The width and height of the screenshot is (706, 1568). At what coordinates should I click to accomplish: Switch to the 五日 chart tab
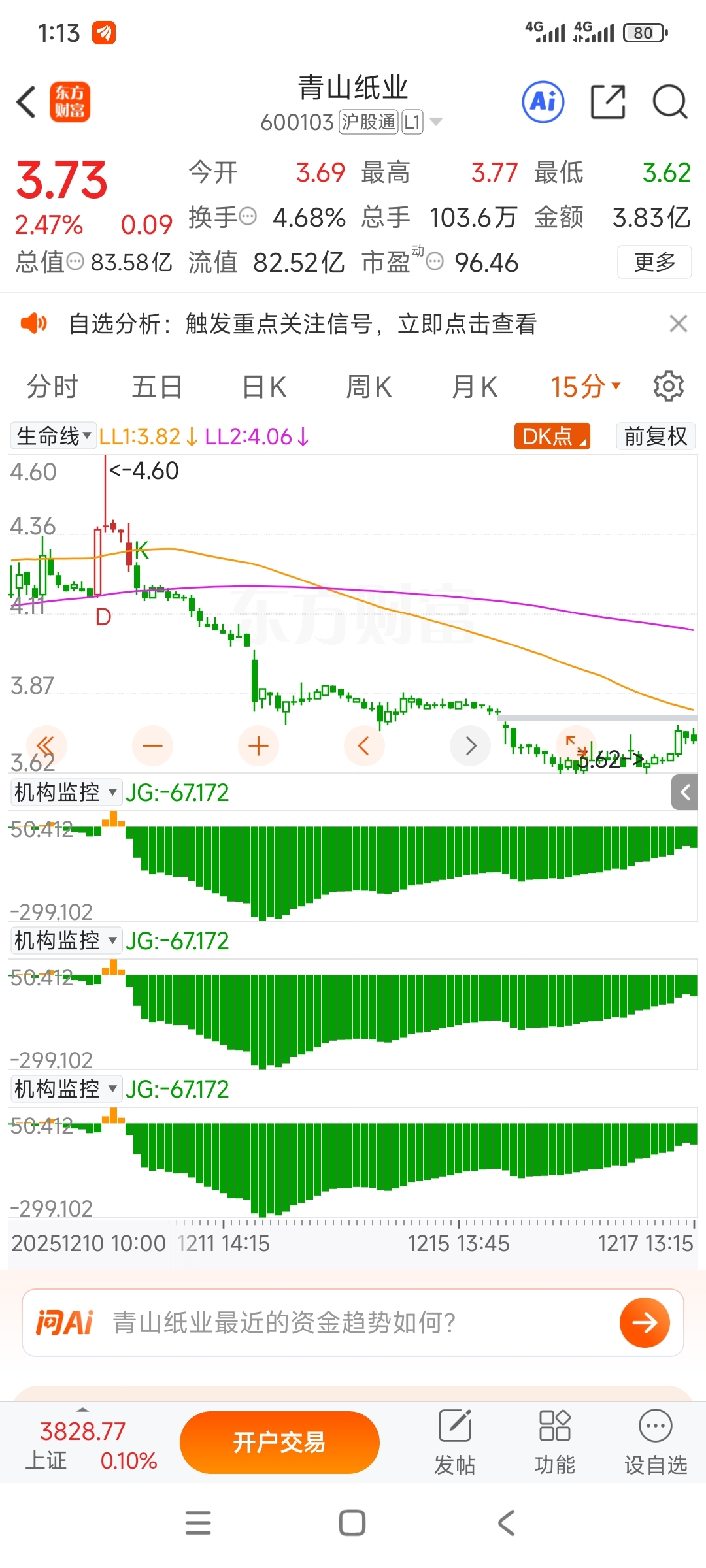157,387
